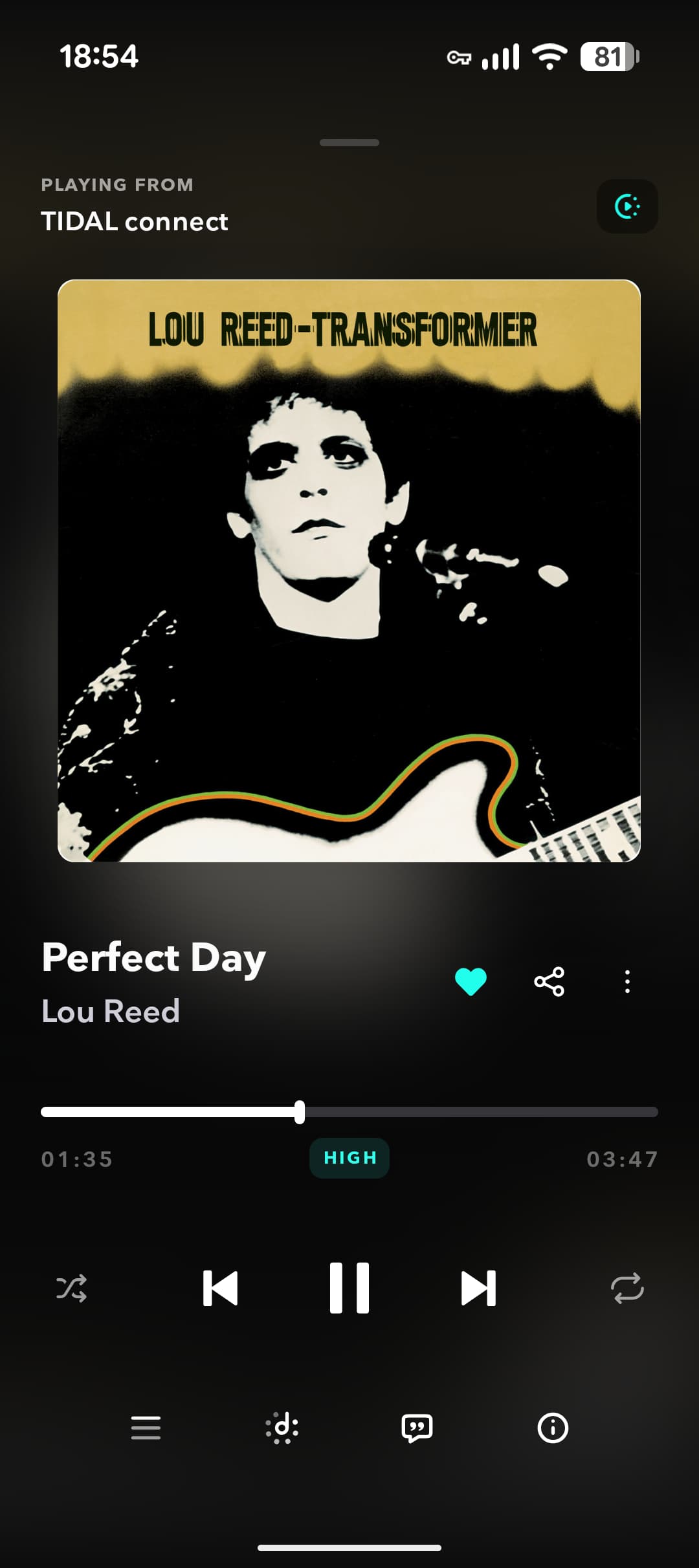Open the TIDAL connect device picker
The height and width of the screenshot is (1568, 699).
627,206
